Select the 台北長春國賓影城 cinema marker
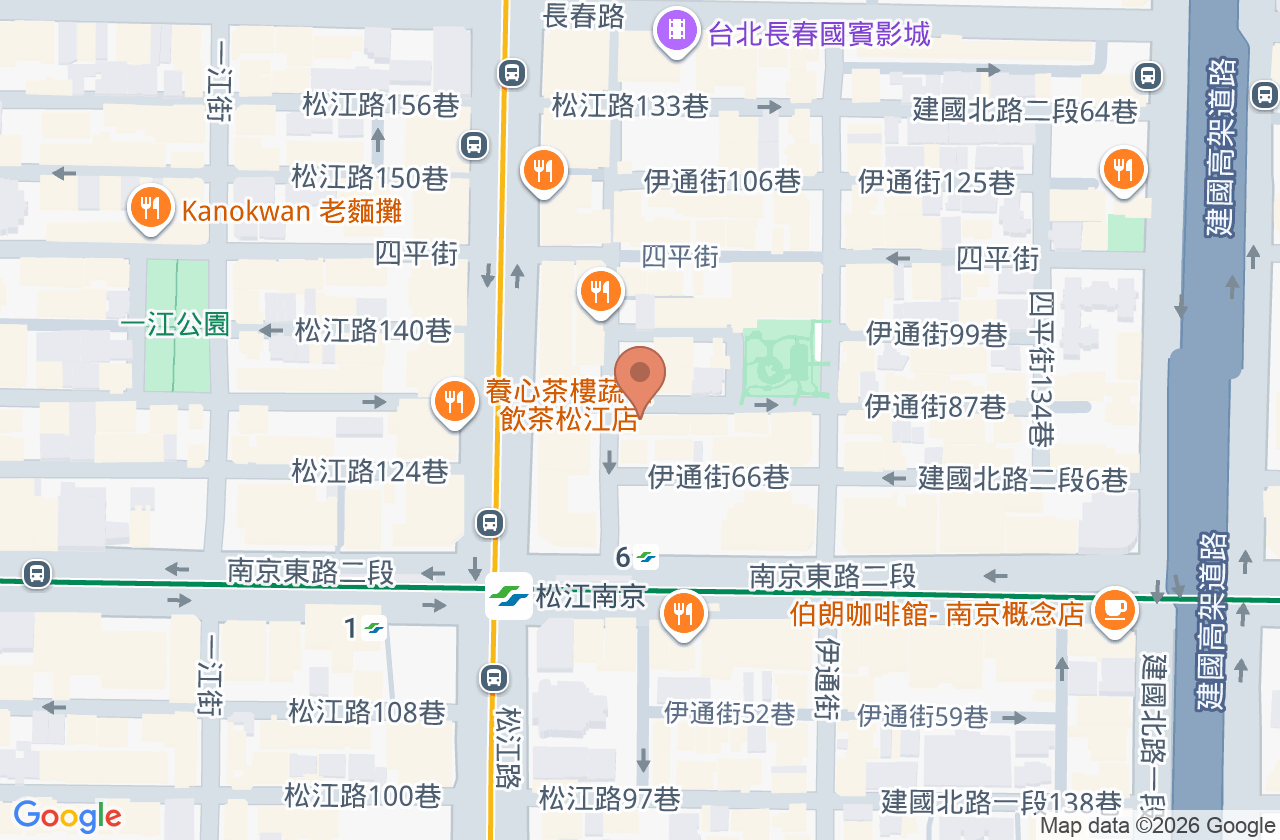 pyautogui.click(x=678, y=34)
